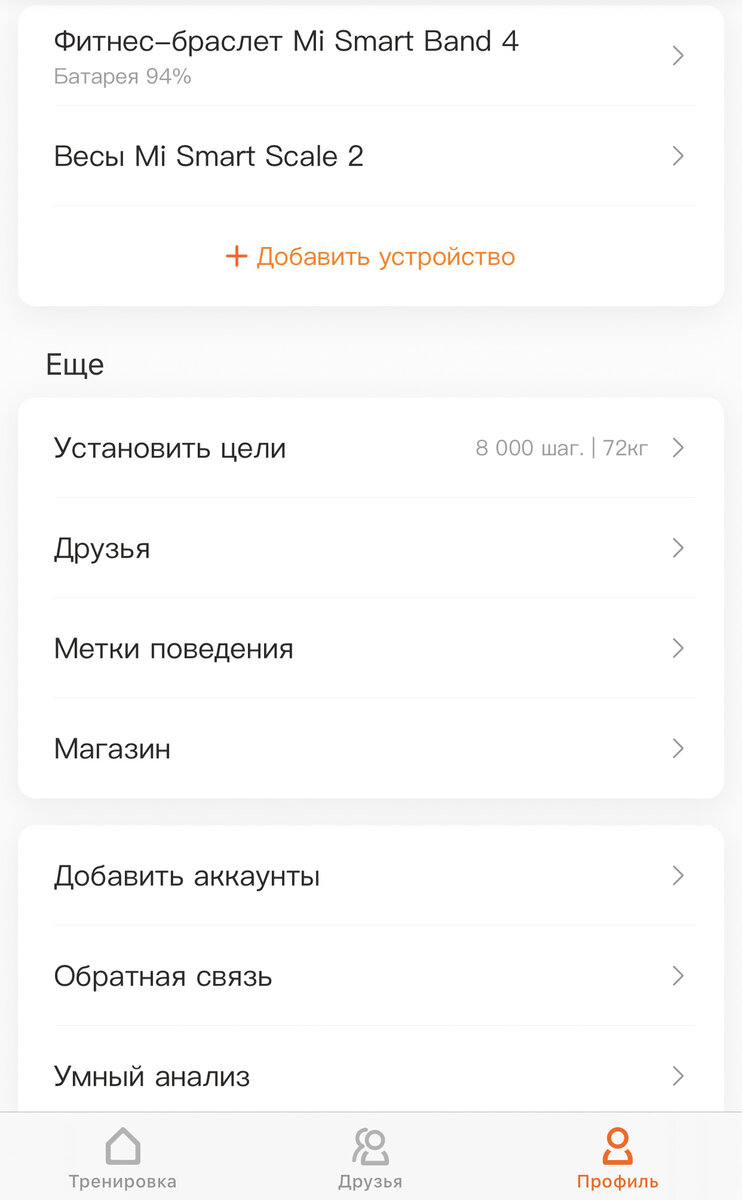Viewport: 742px width, 1200px height.
Task: Open the Друзья list item
Action: (x=370, y=548)
